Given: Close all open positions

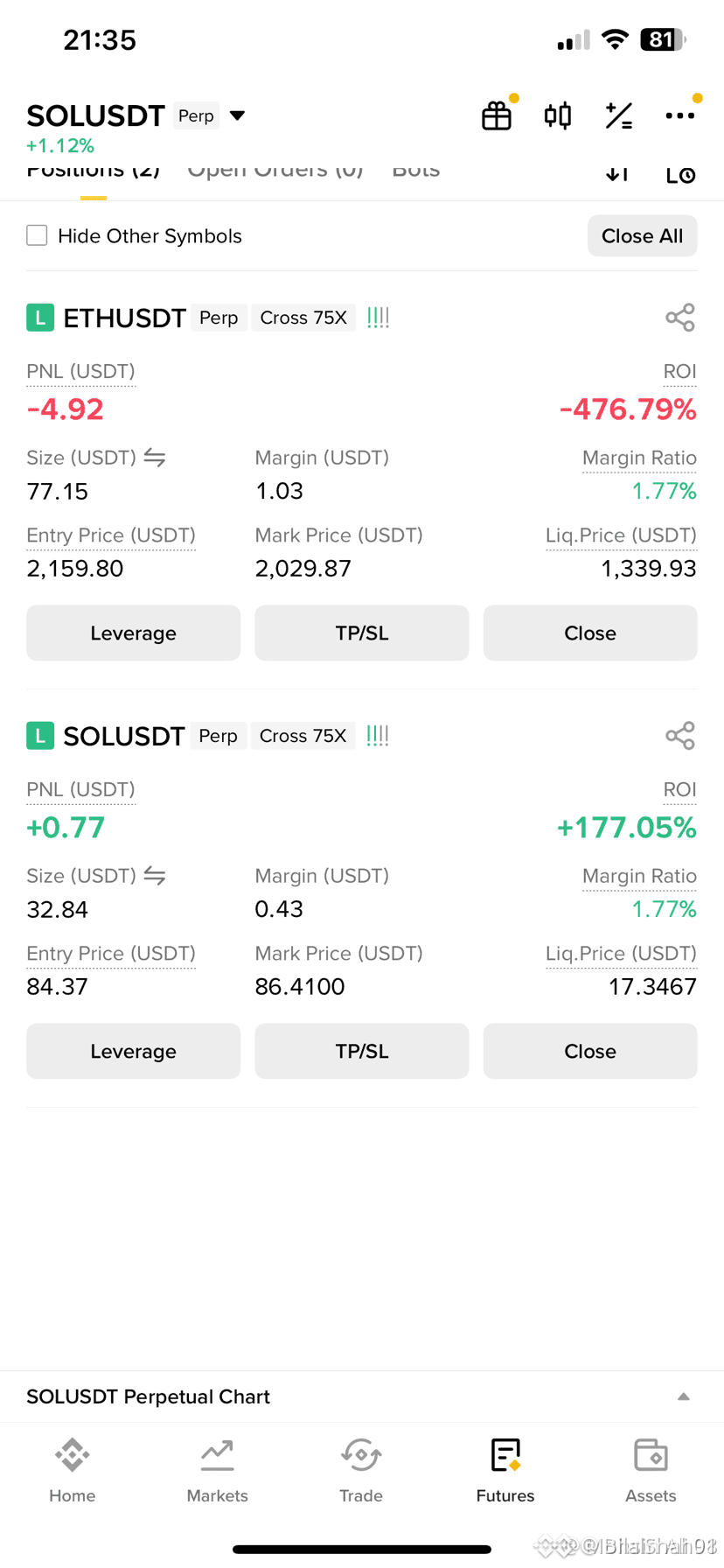Looking at the screenshot, I should [642, 235].
